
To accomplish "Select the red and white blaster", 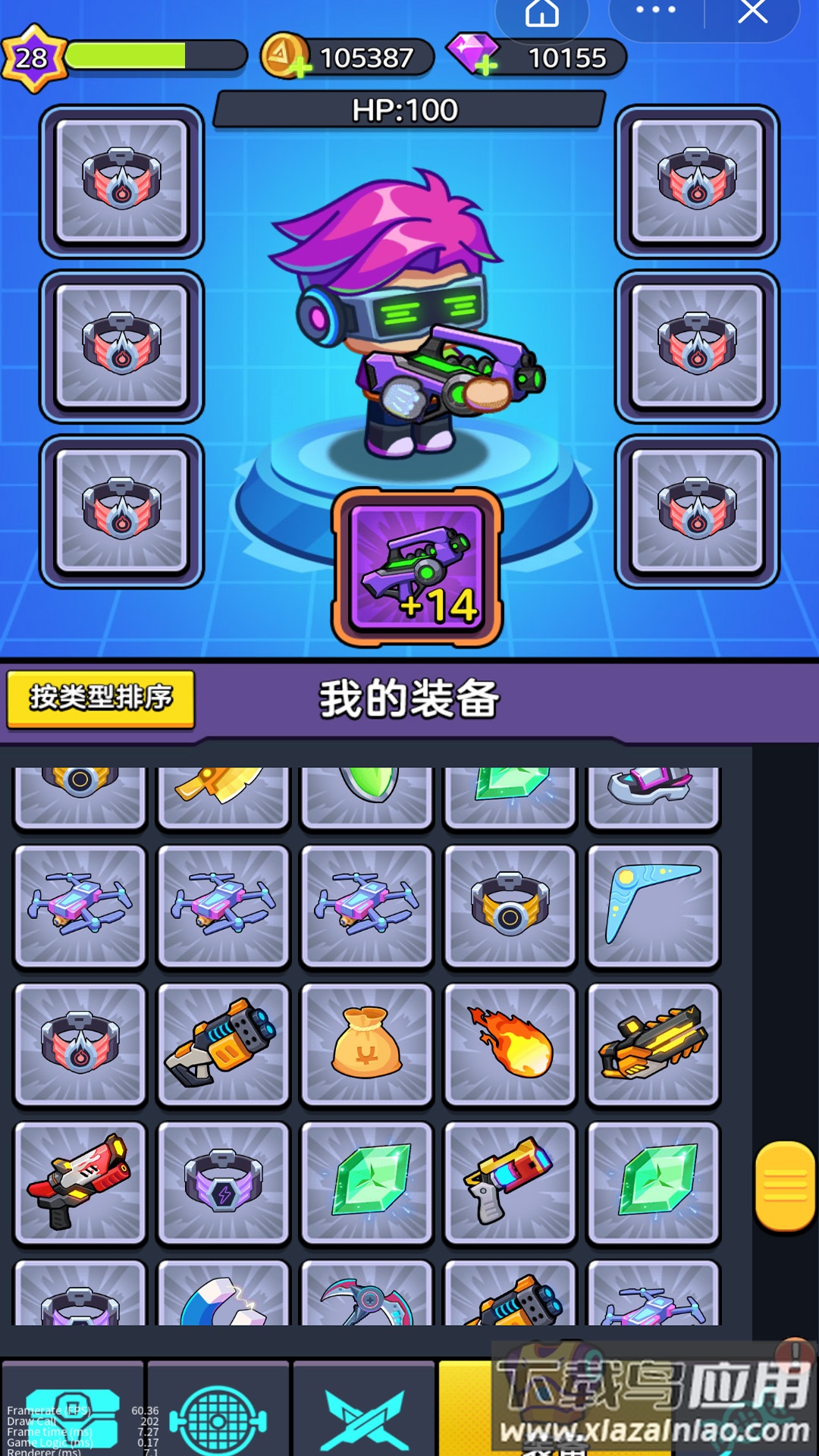I will (x=80, y=1181).
